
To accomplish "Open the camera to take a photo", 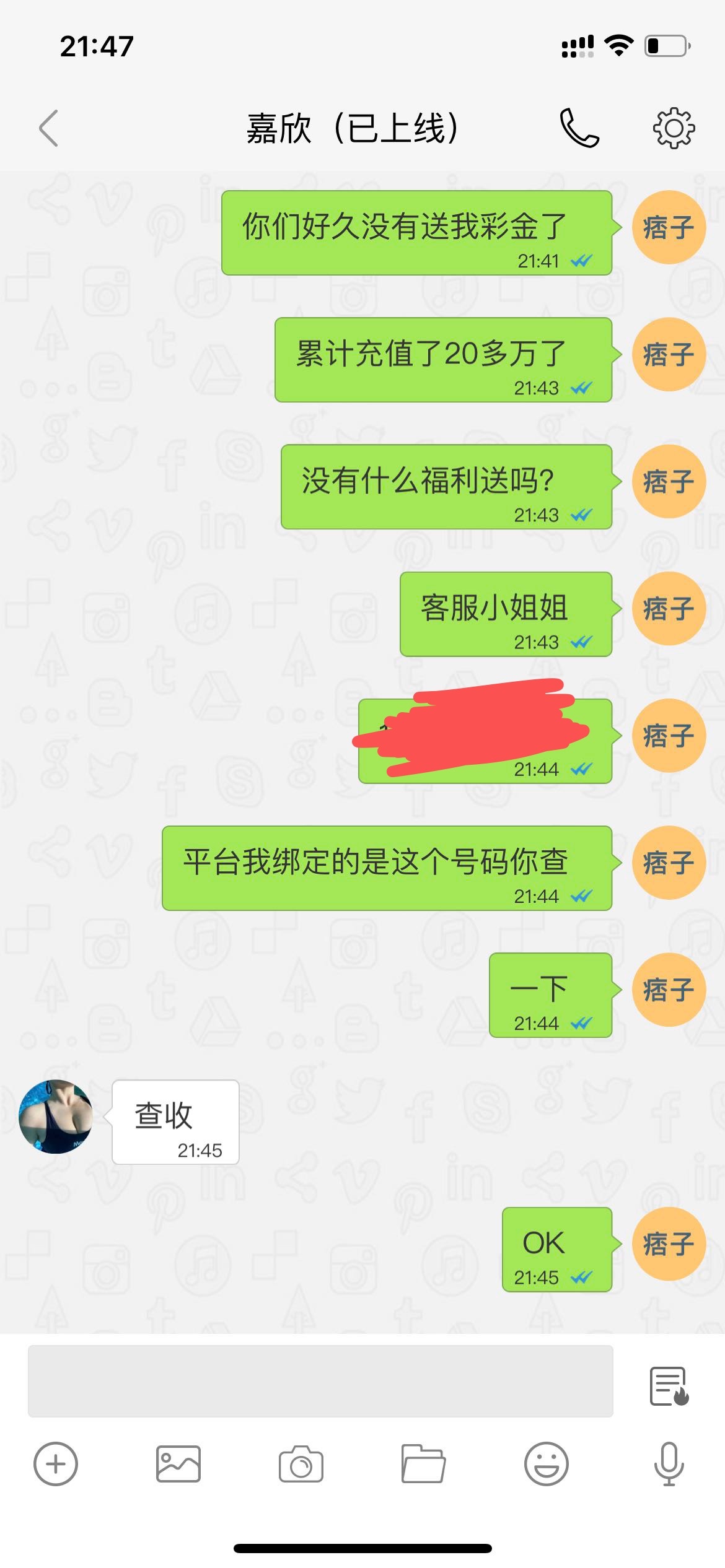I will click(x=301, y=1464).
